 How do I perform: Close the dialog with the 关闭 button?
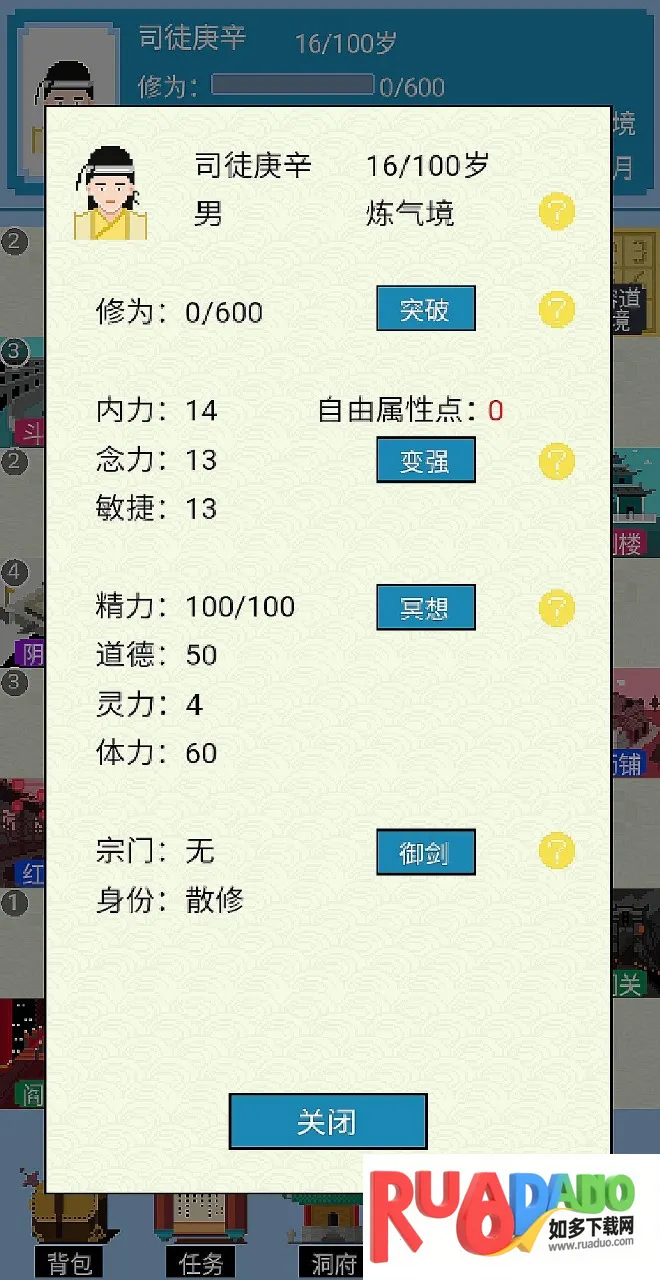click(x=328, y=1121)
